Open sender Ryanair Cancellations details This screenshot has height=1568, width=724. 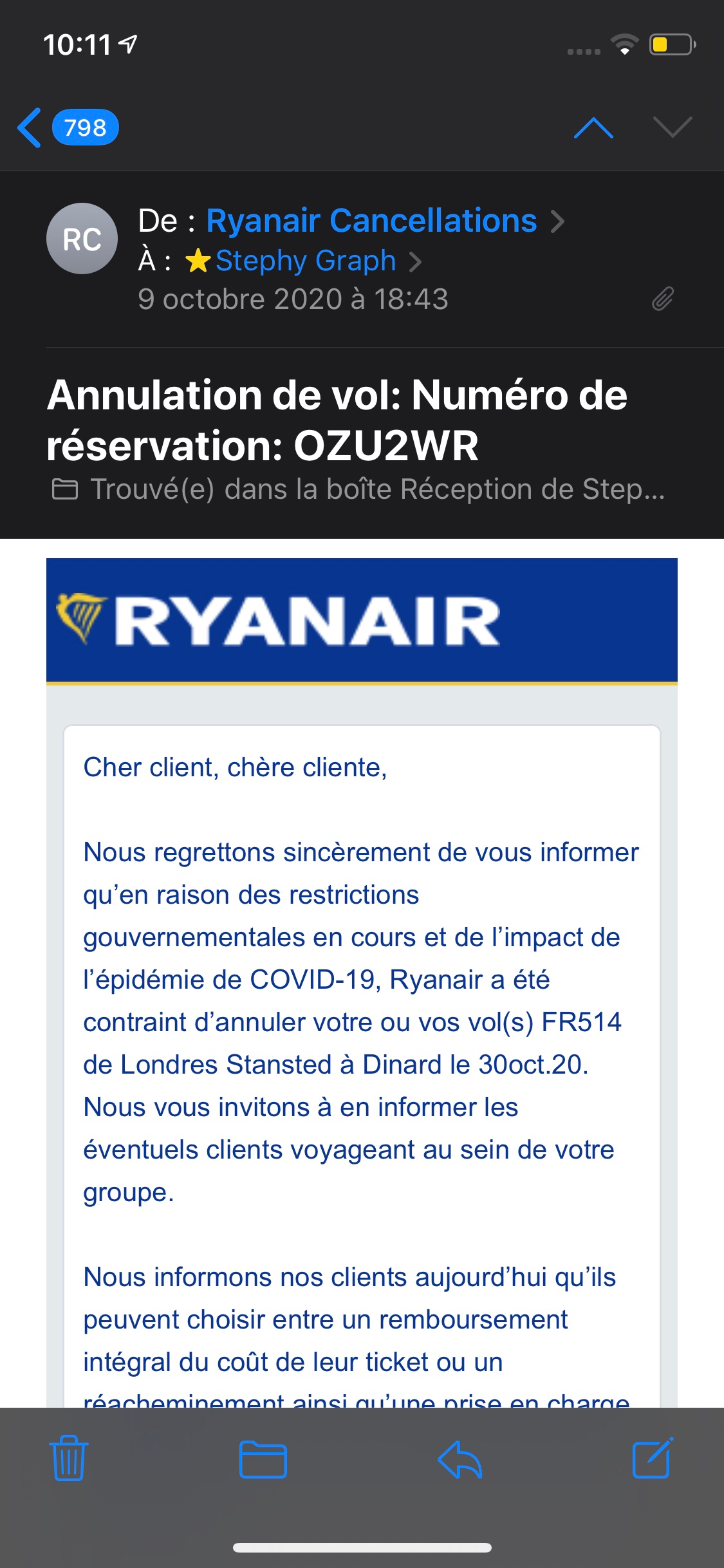pyautogui.click(x=371, y=221)
